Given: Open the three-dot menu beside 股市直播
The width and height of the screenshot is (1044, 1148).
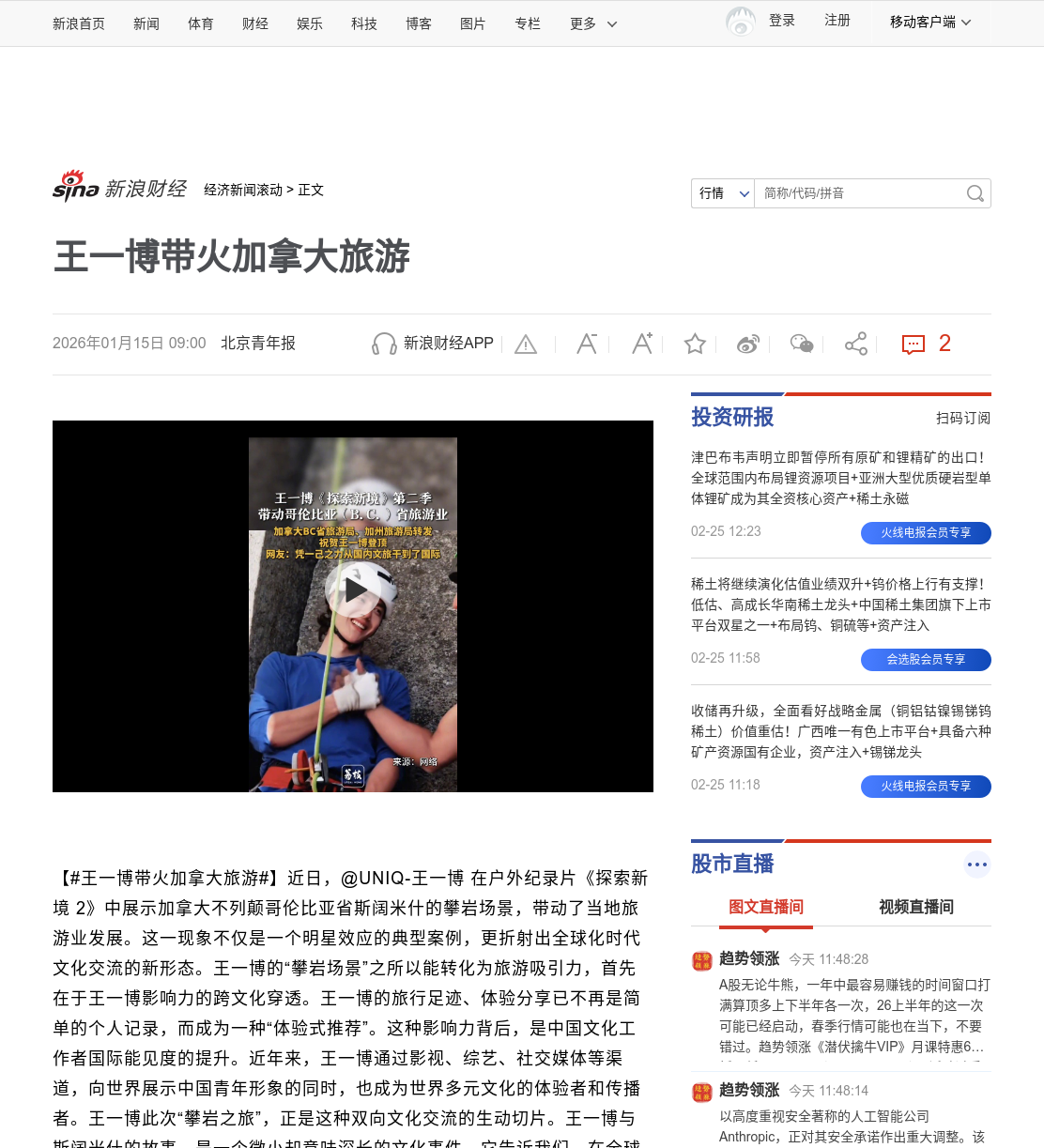Looking at the screenshot, I should 977,865.
